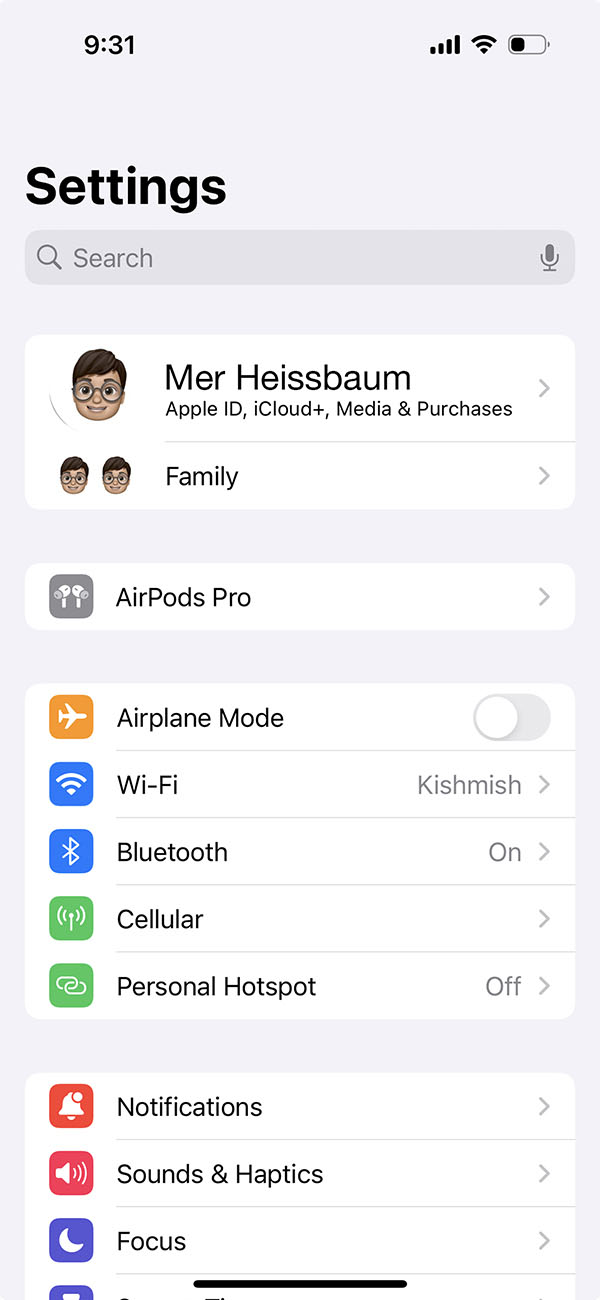The height and width of the screenshot is (1300, 600).
Task: Open Sounds & Haptics settings
Action: [300, 1174]
